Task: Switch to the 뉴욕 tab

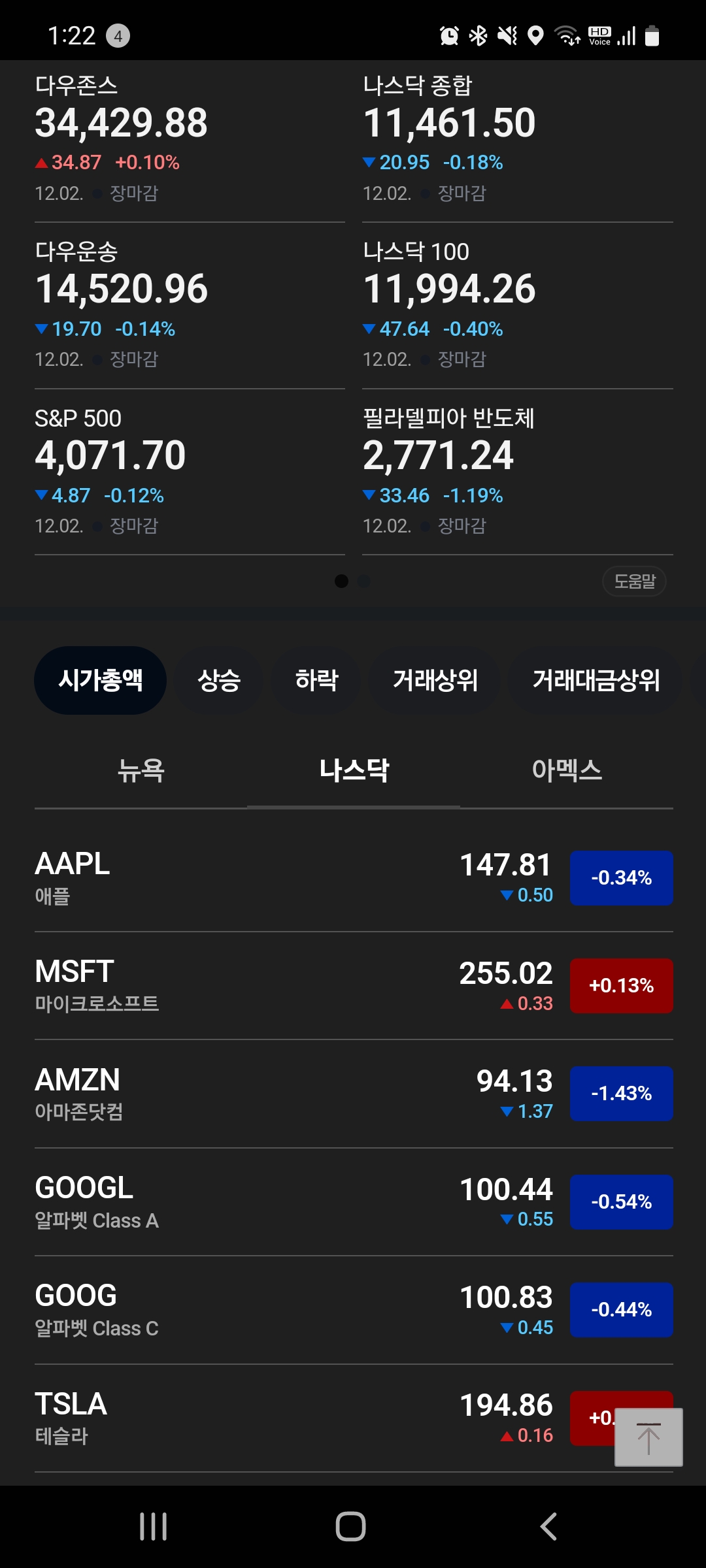Action: [141, 770]
